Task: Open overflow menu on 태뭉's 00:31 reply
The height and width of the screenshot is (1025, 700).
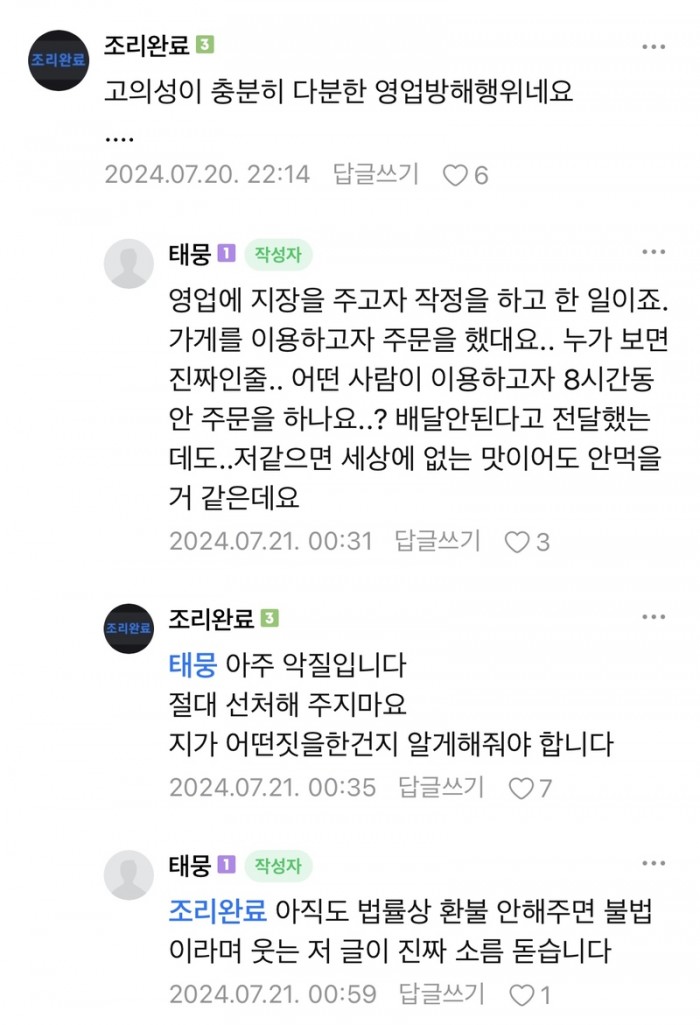Action: coord(653,253)
